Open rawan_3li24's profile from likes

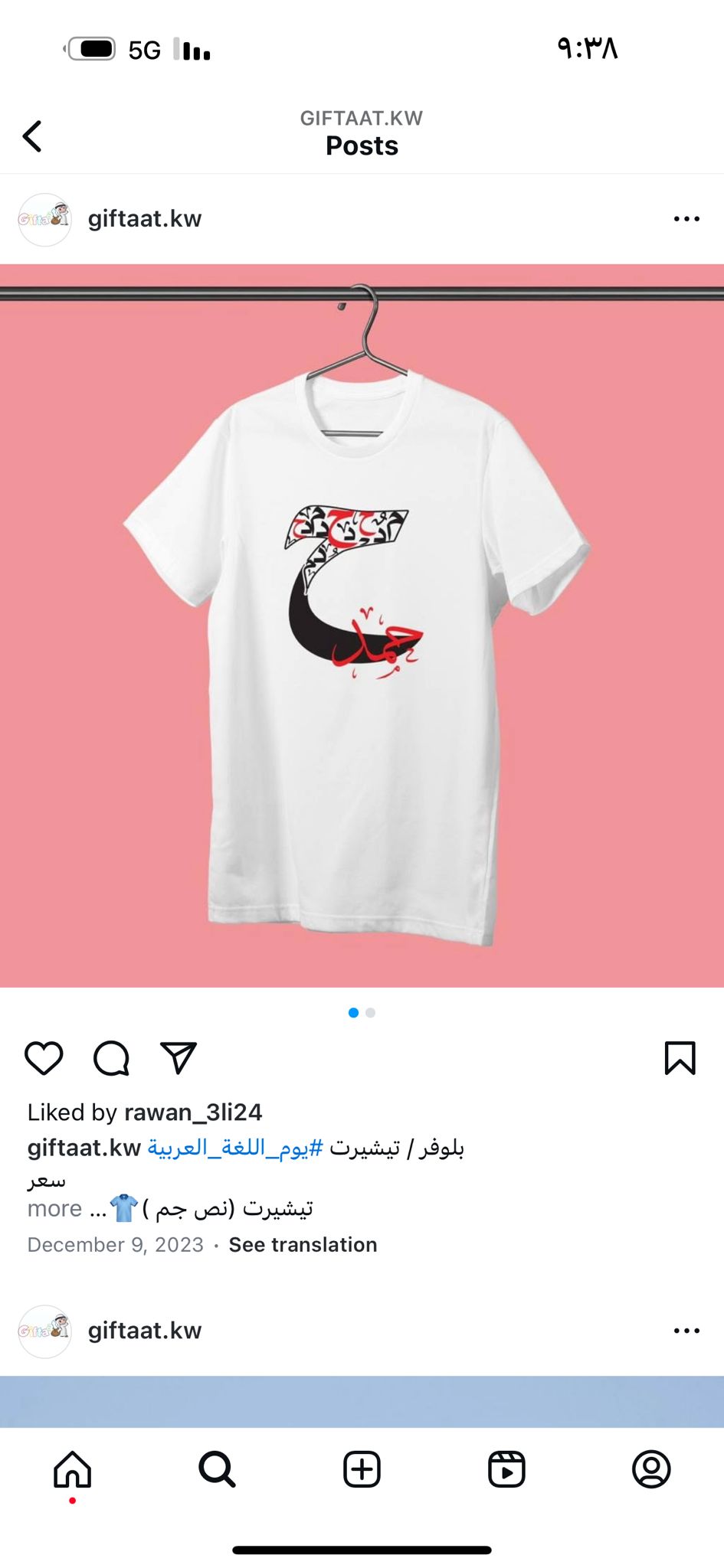(193, 1112)
